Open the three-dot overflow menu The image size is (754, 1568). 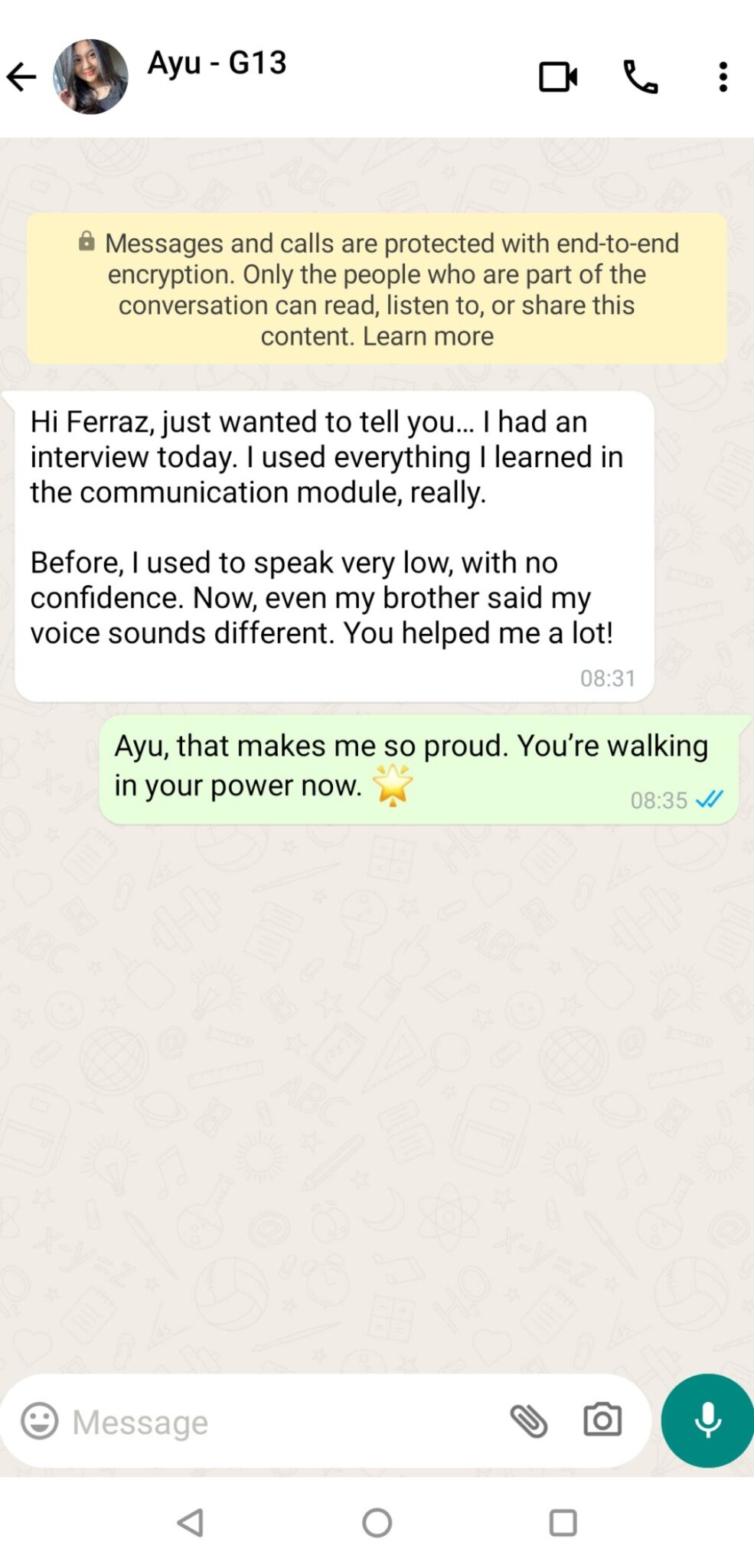click(723, 77)
